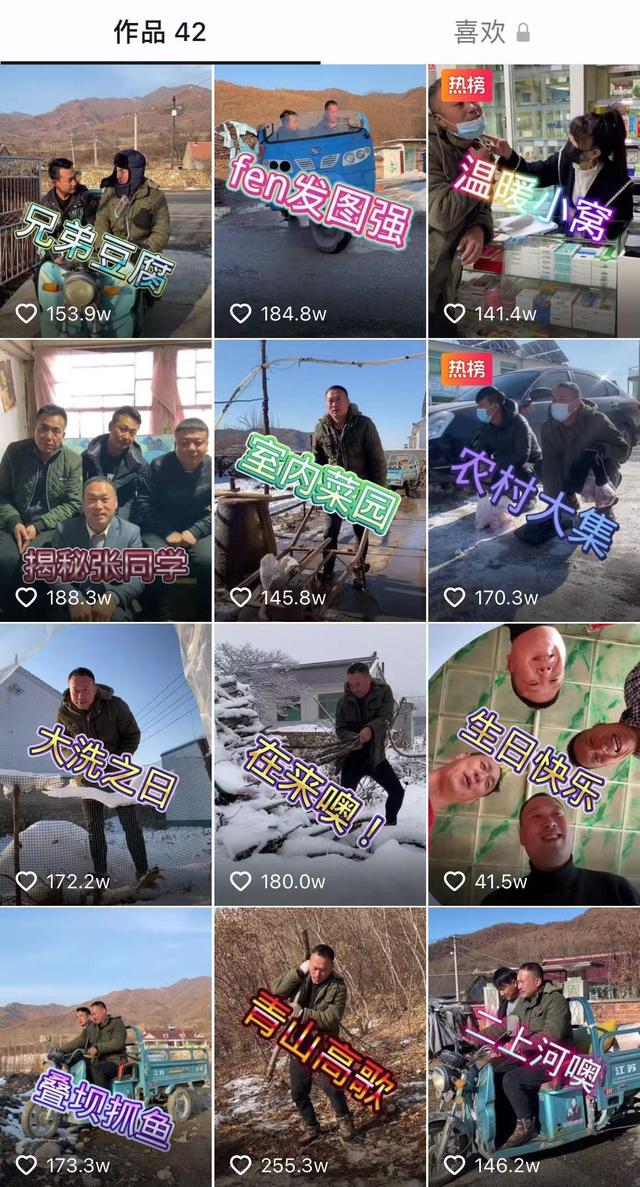Play the fen发图强 video
This screenshot has width=640, height=1187.
[x=320, y=200]
